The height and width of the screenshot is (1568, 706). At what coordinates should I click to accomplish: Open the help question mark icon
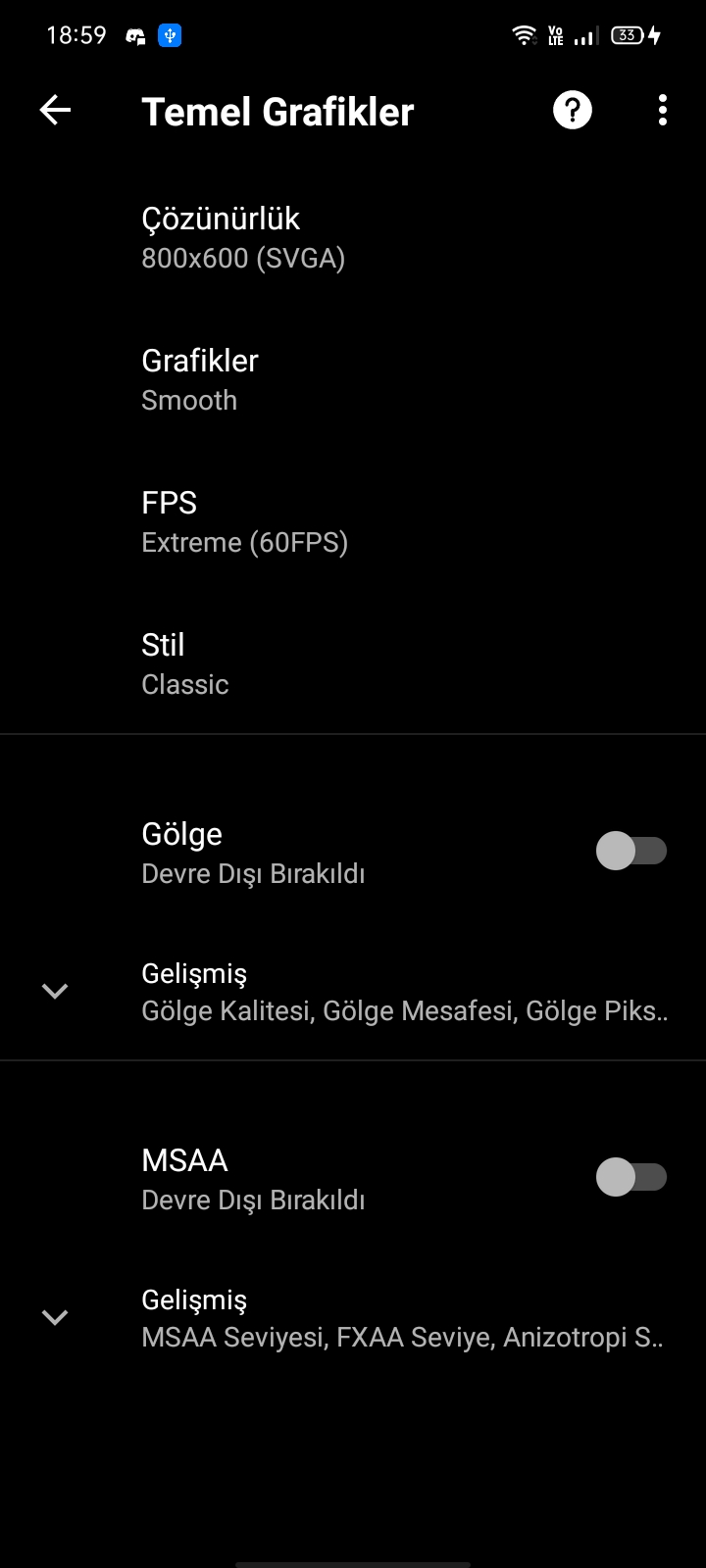573,111
